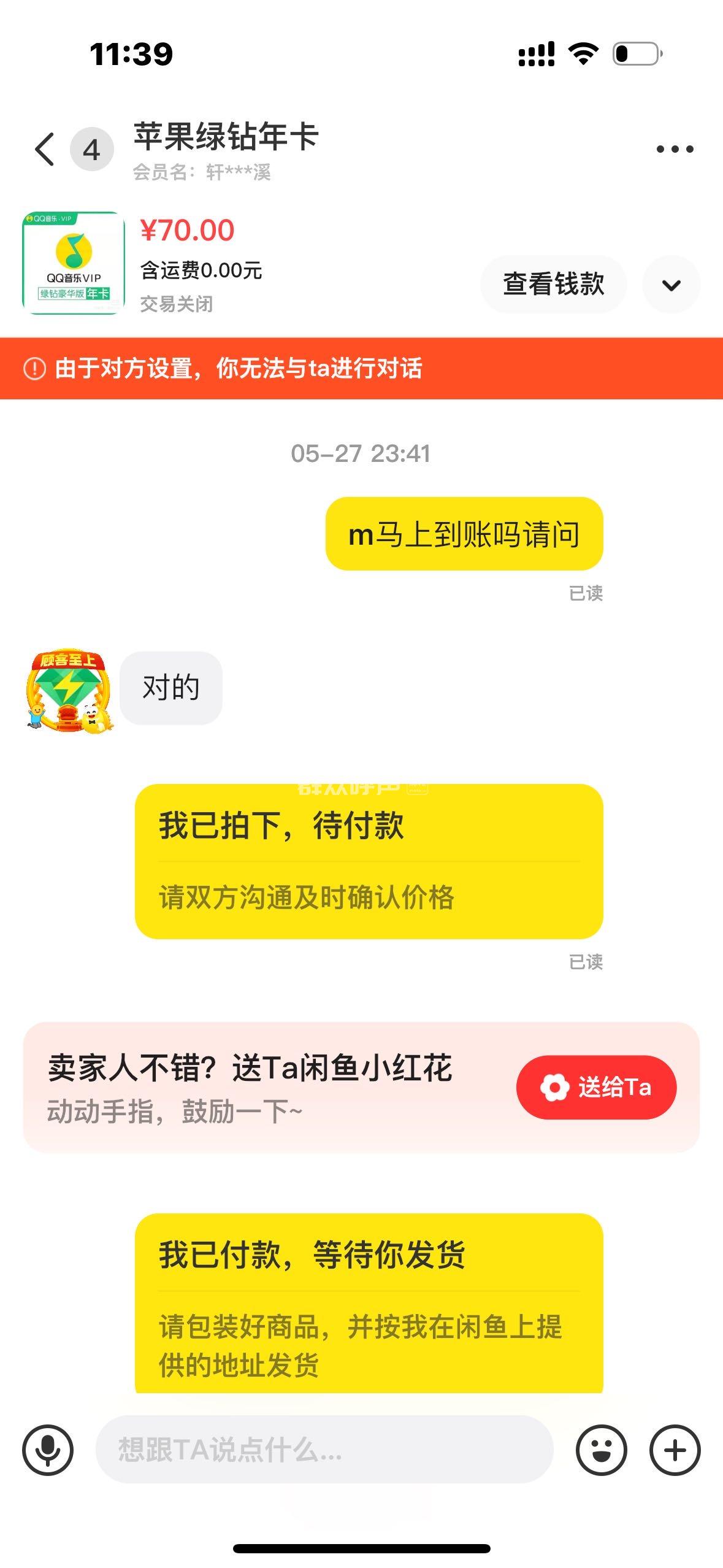Open the emoji picker
Screen dimensions: 723x1568
pos(602,1450)
